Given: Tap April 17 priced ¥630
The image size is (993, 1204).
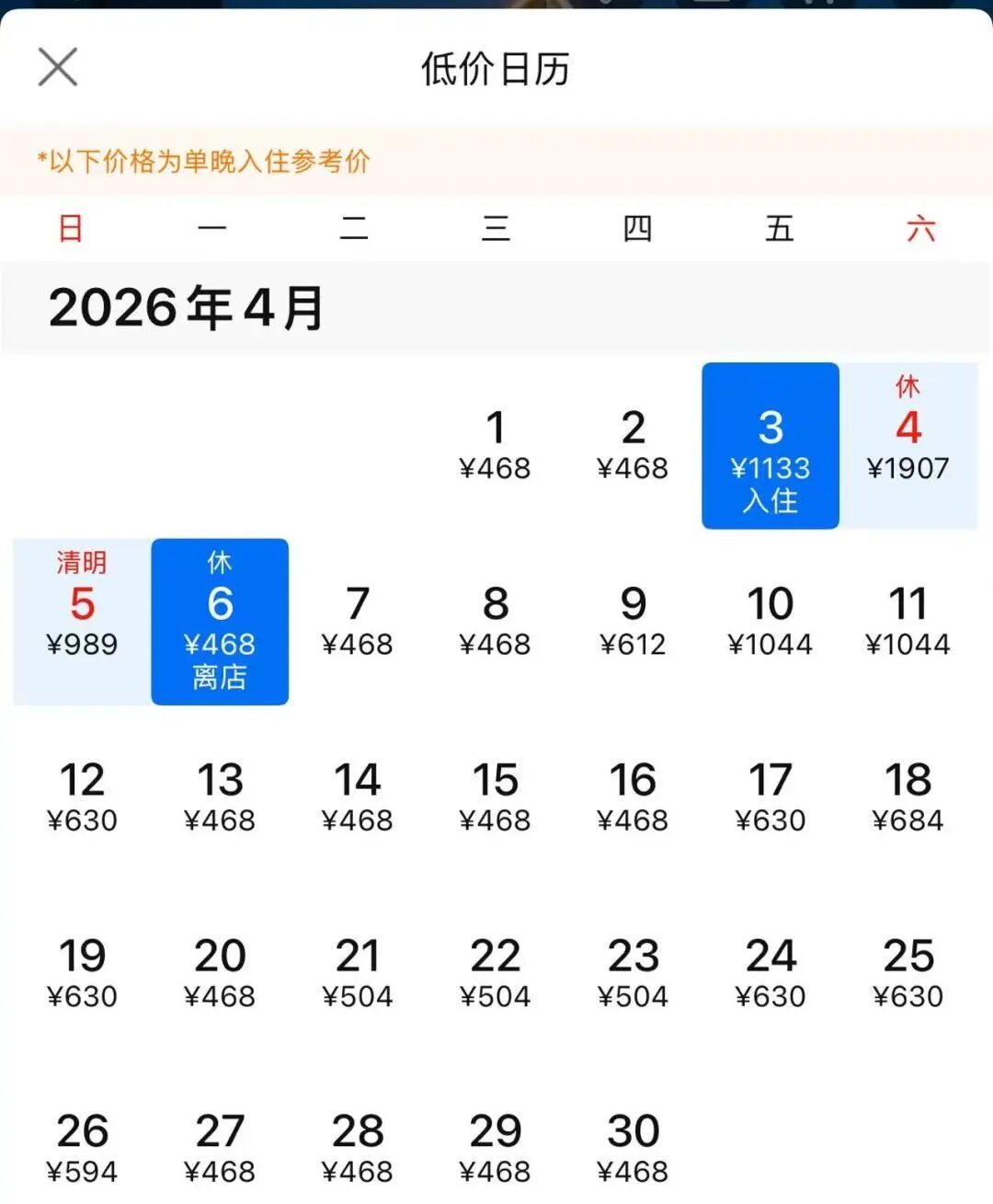Looking at the screenshot, I should pyautogui.click(x=770, y=797).
